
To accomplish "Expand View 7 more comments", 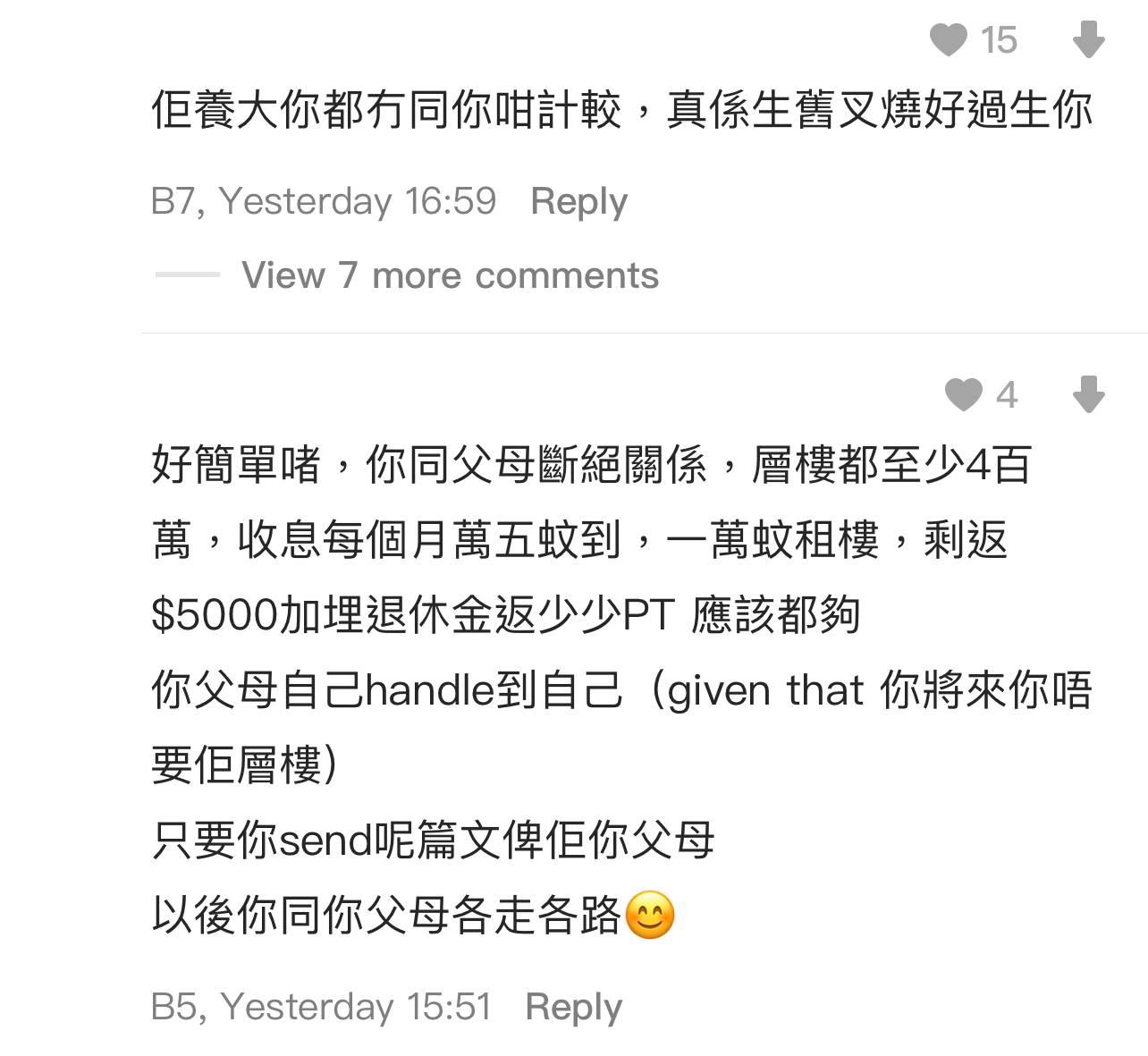I will [x=450, y=275].
